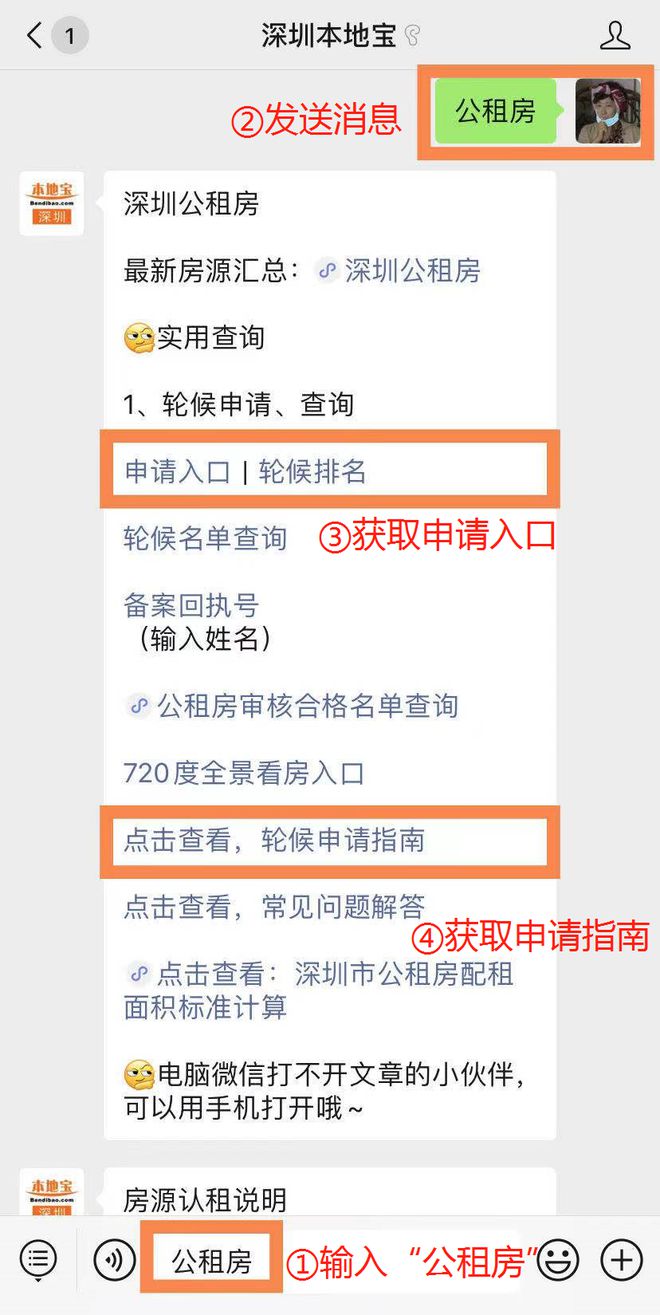The height and width of the screenshot is (1315, 660).
Task: Open the 轮候名单查询 link
Action: point(205,539)
